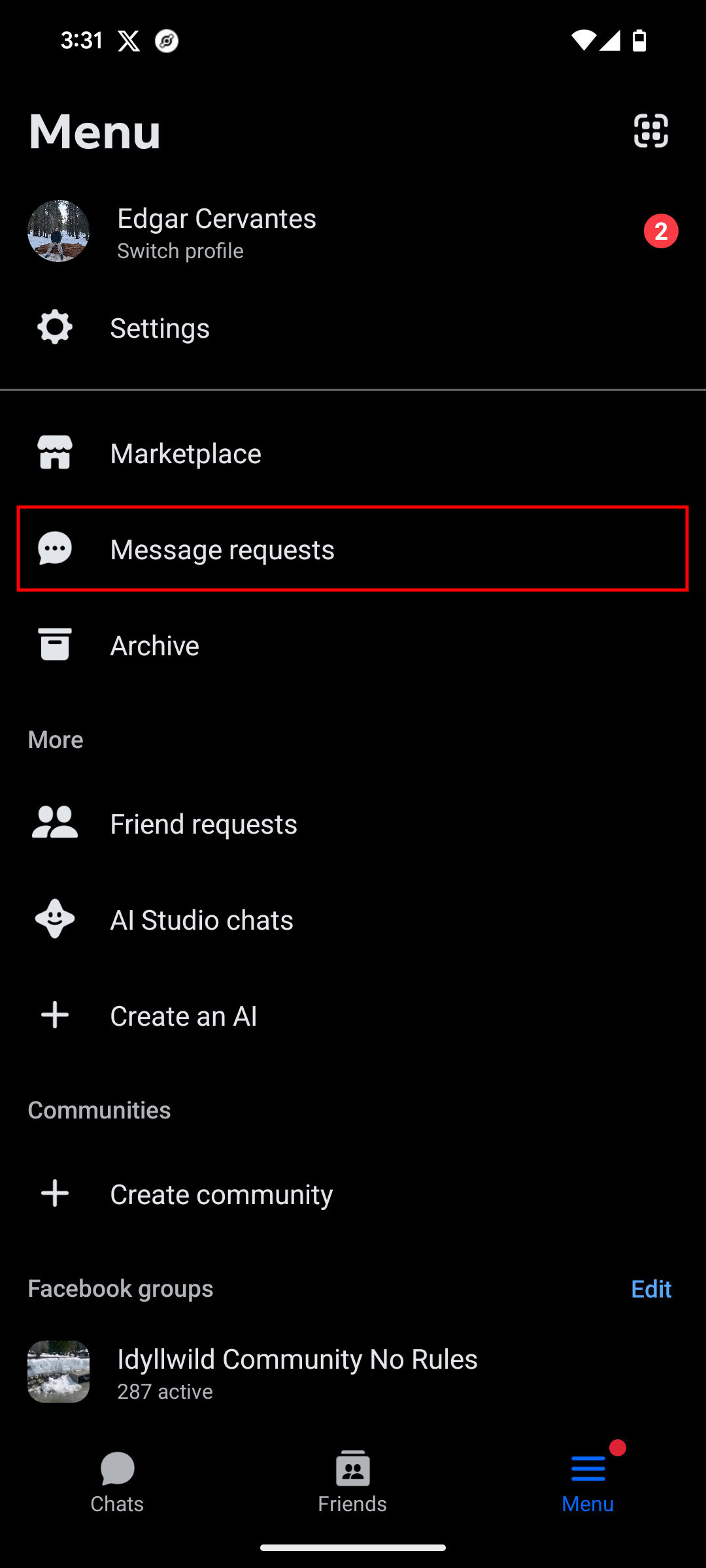The image size is (706, 1568).
Task: Select the Message requests chat bubble icon
Action: pyautogui.click(x=55, y=549)
